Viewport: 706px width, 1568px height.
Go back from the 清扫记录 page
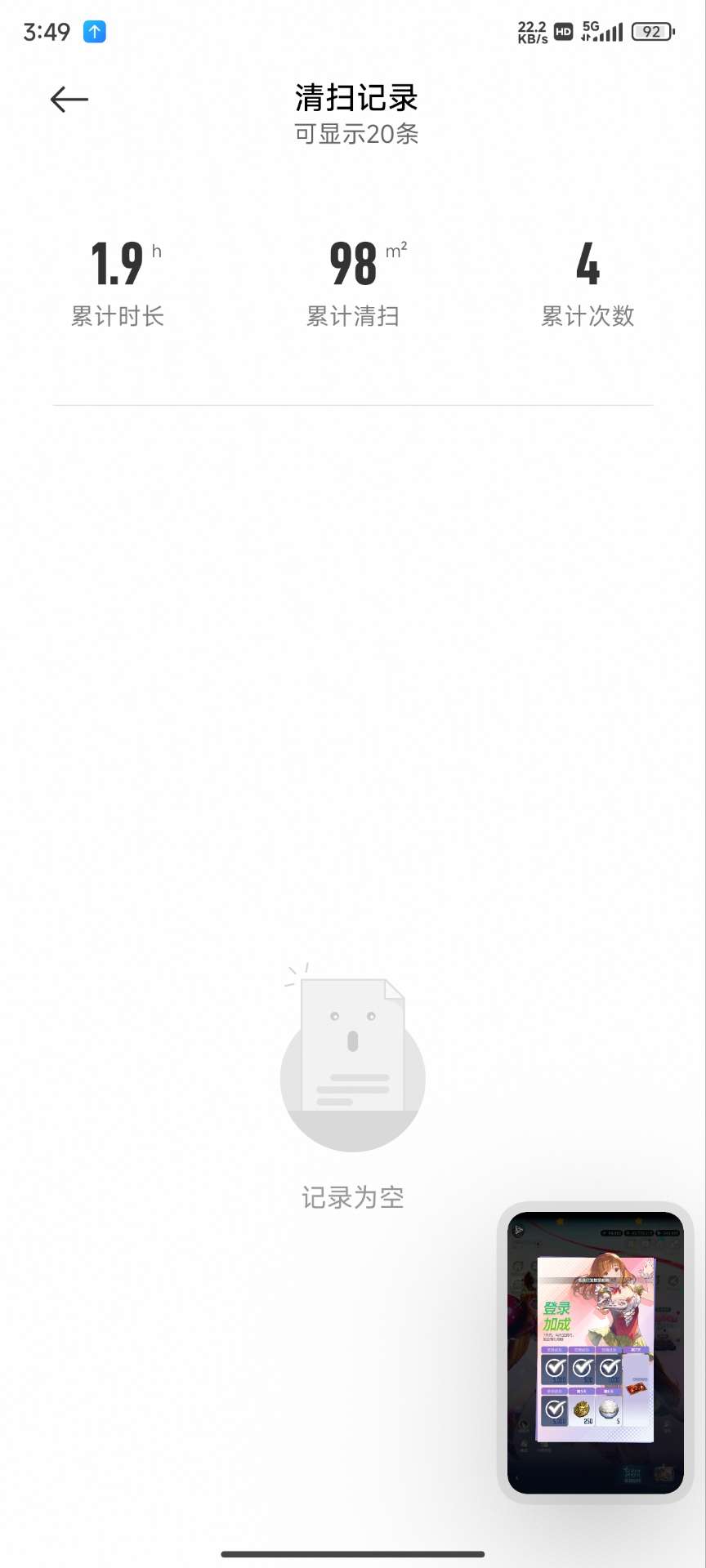69,100
